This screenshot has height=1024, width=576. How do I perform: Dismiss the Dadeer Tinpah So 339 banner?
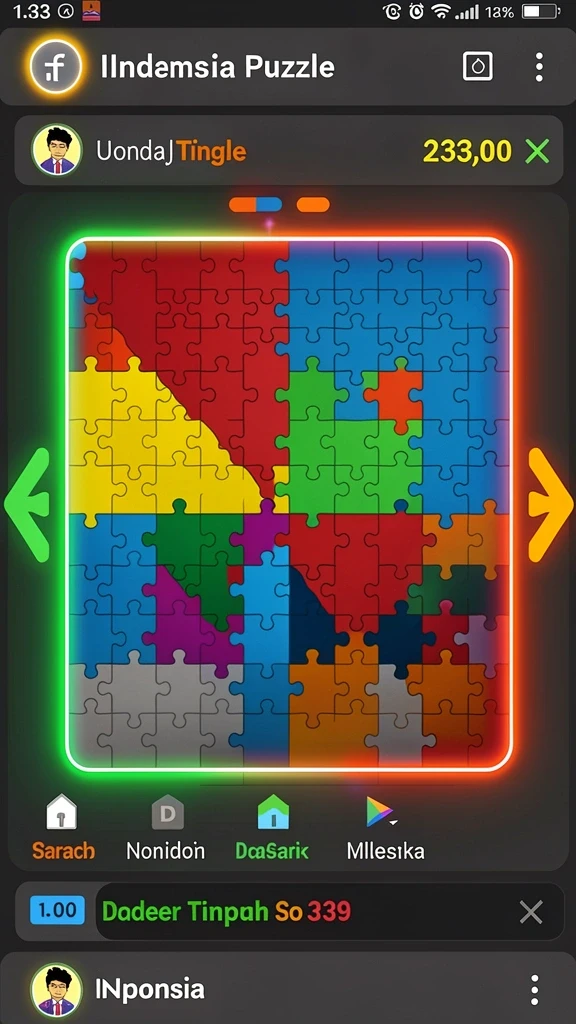(531, 912)
